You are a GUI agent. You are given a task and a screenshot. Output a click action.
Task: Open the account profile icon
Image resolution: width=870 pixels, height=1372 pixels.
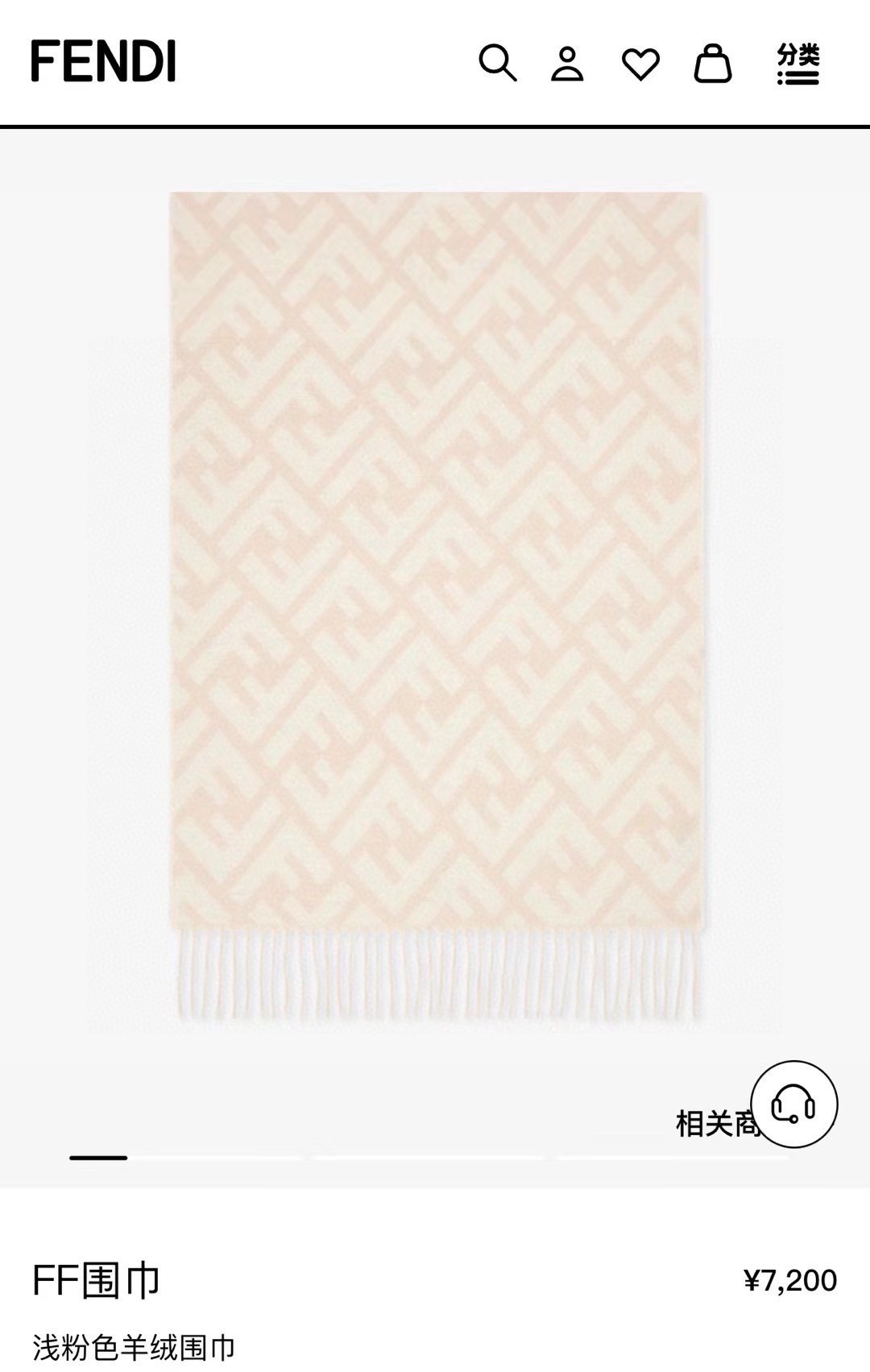point(567,64)
